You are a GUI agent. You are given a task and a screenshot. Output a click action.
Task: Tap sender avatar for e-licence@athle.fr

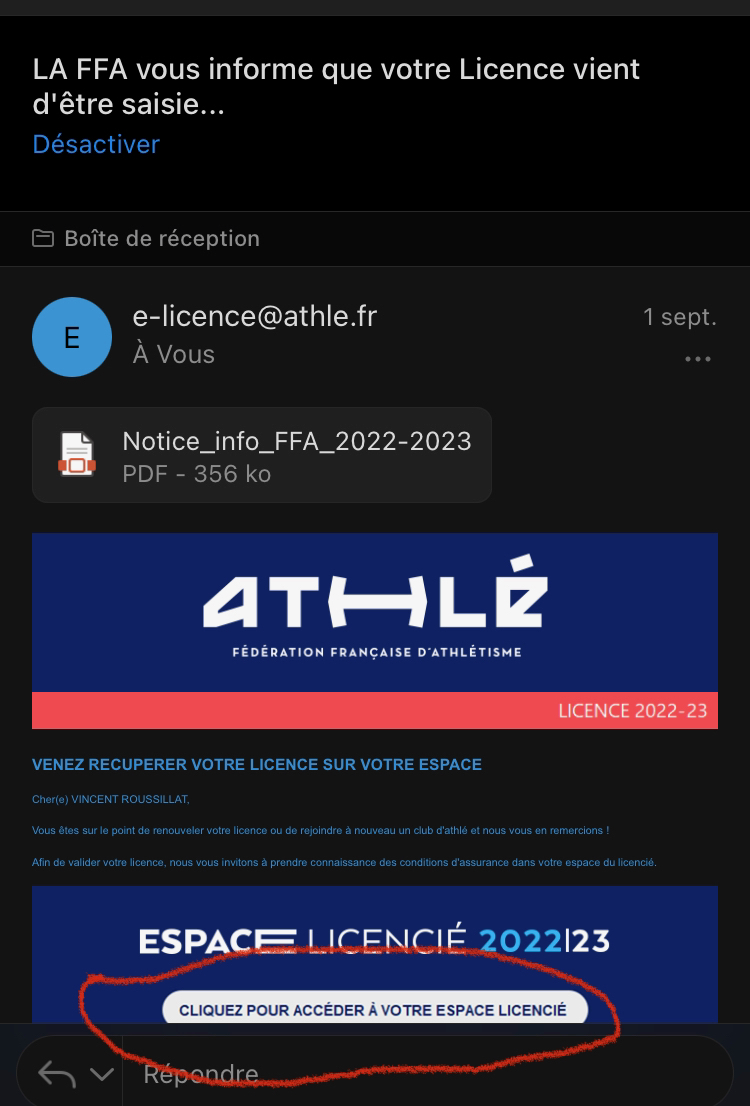point(72,337)
